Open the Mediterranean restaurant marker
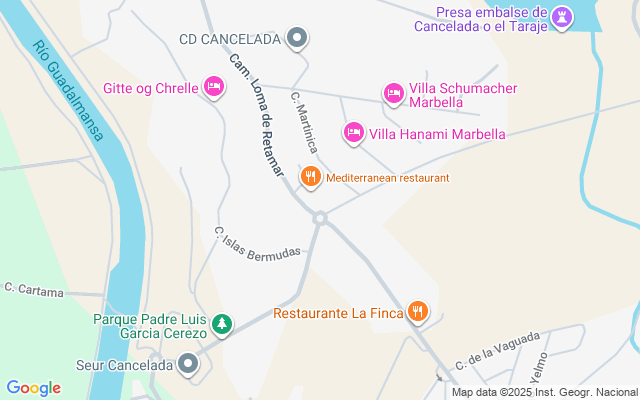The height and width of the screenshot is (400, 640). tap(311, 177)
